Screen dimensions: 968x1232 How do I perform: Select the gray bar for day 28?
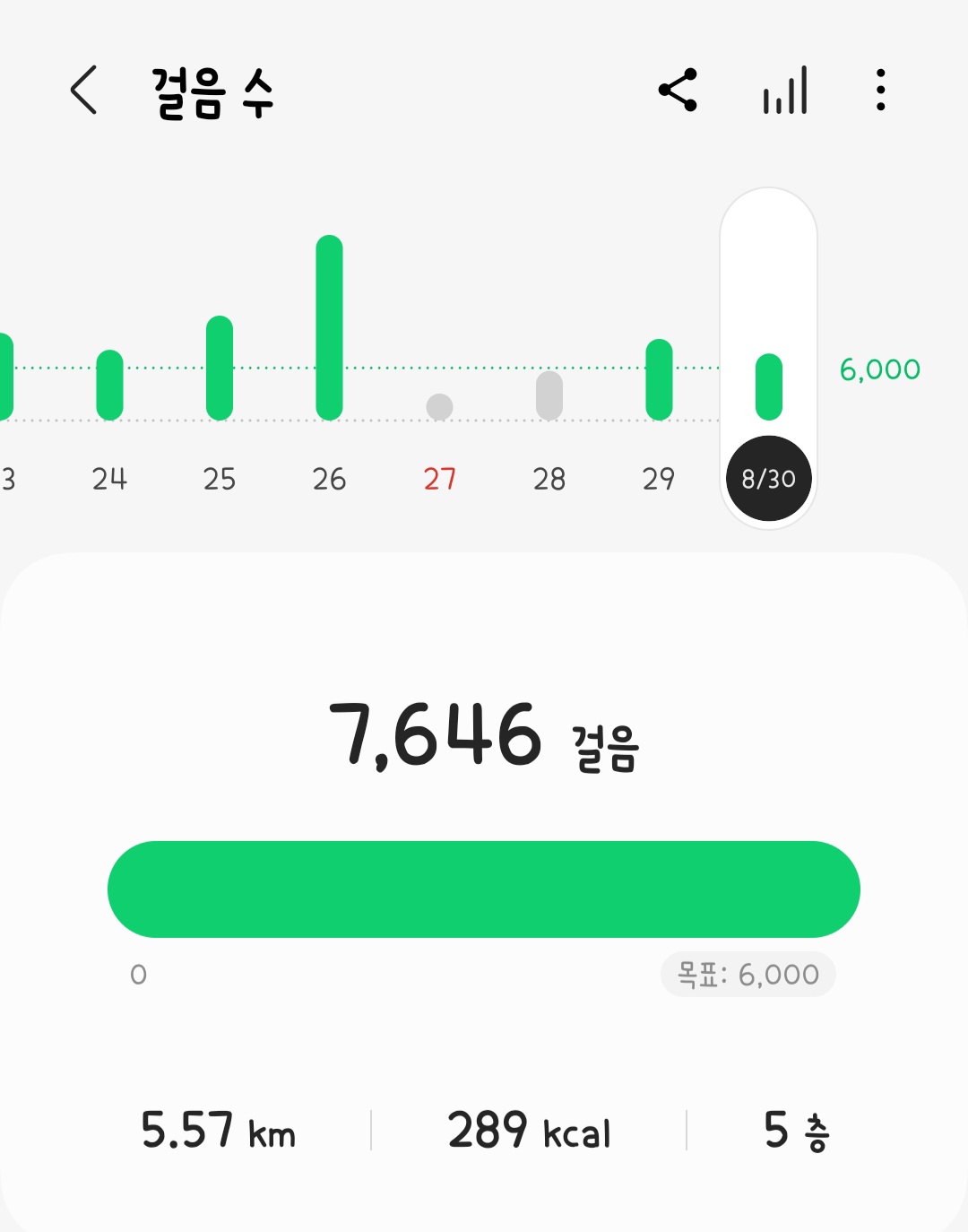pyautogui.click(x=549, y=395)
